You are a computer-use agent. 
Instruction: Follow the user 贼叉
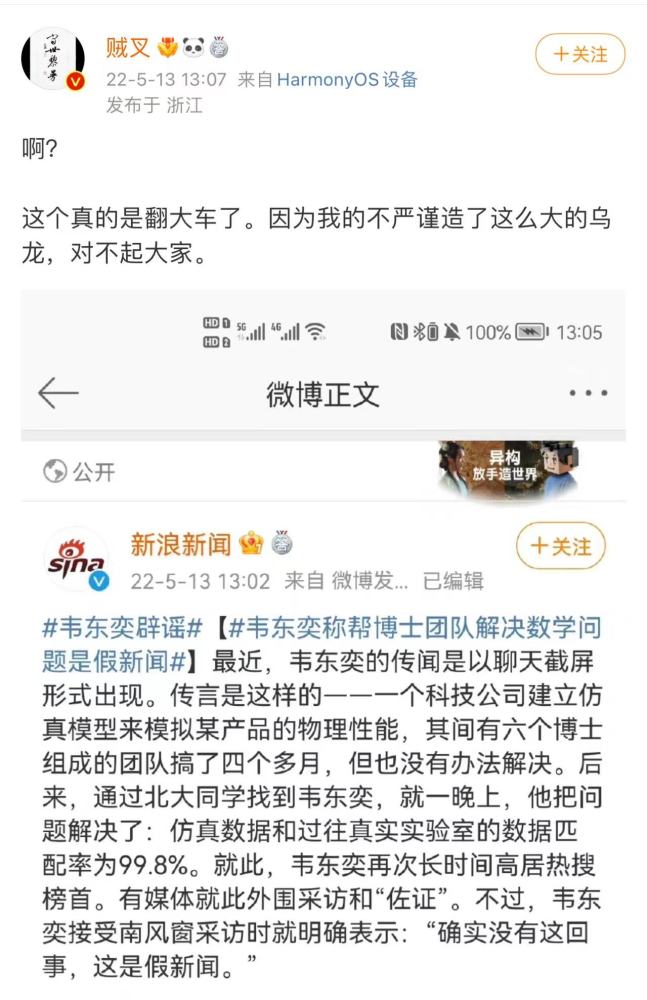(580, 54)
